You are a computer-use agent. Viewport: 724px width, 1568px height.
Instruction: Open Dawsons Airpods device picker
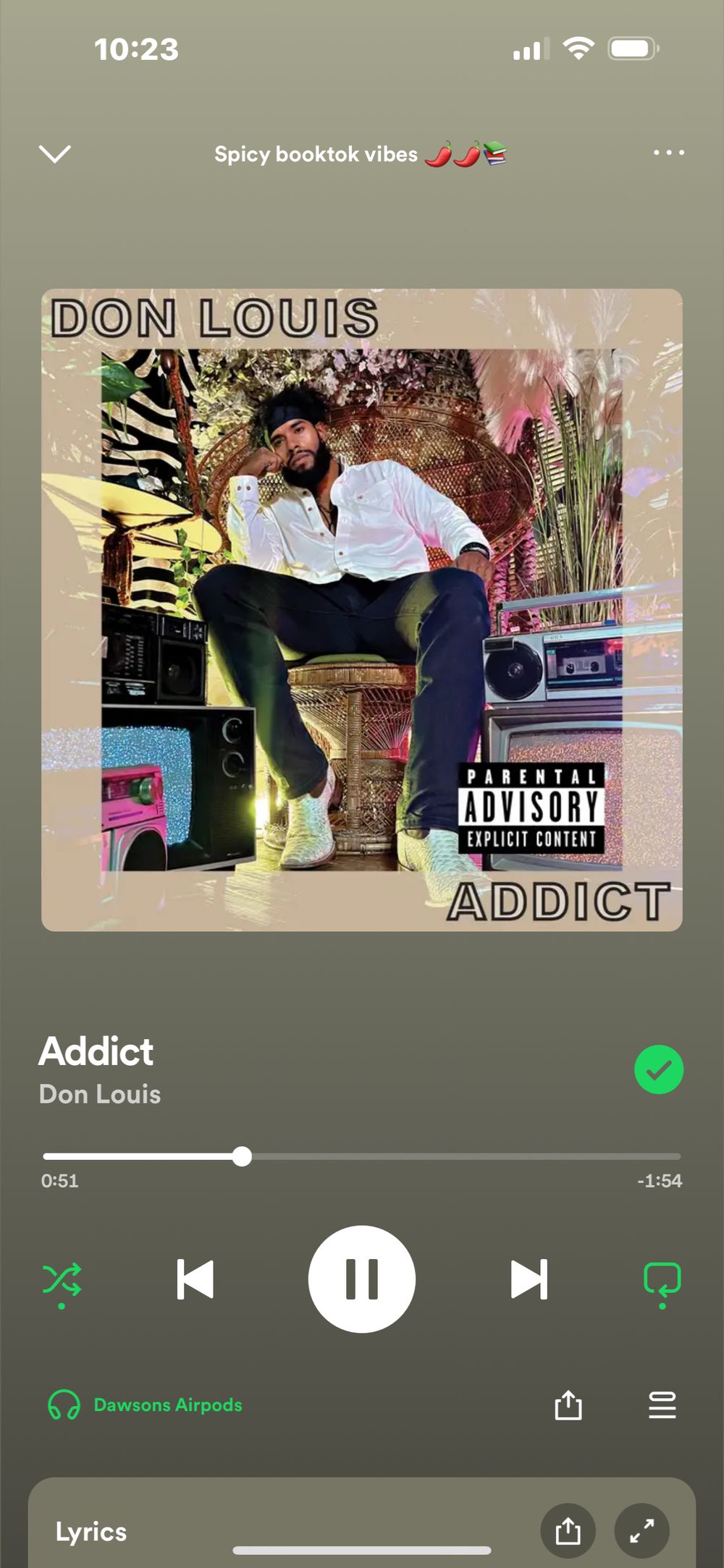pyautogui.click(x=145, y=1405)
